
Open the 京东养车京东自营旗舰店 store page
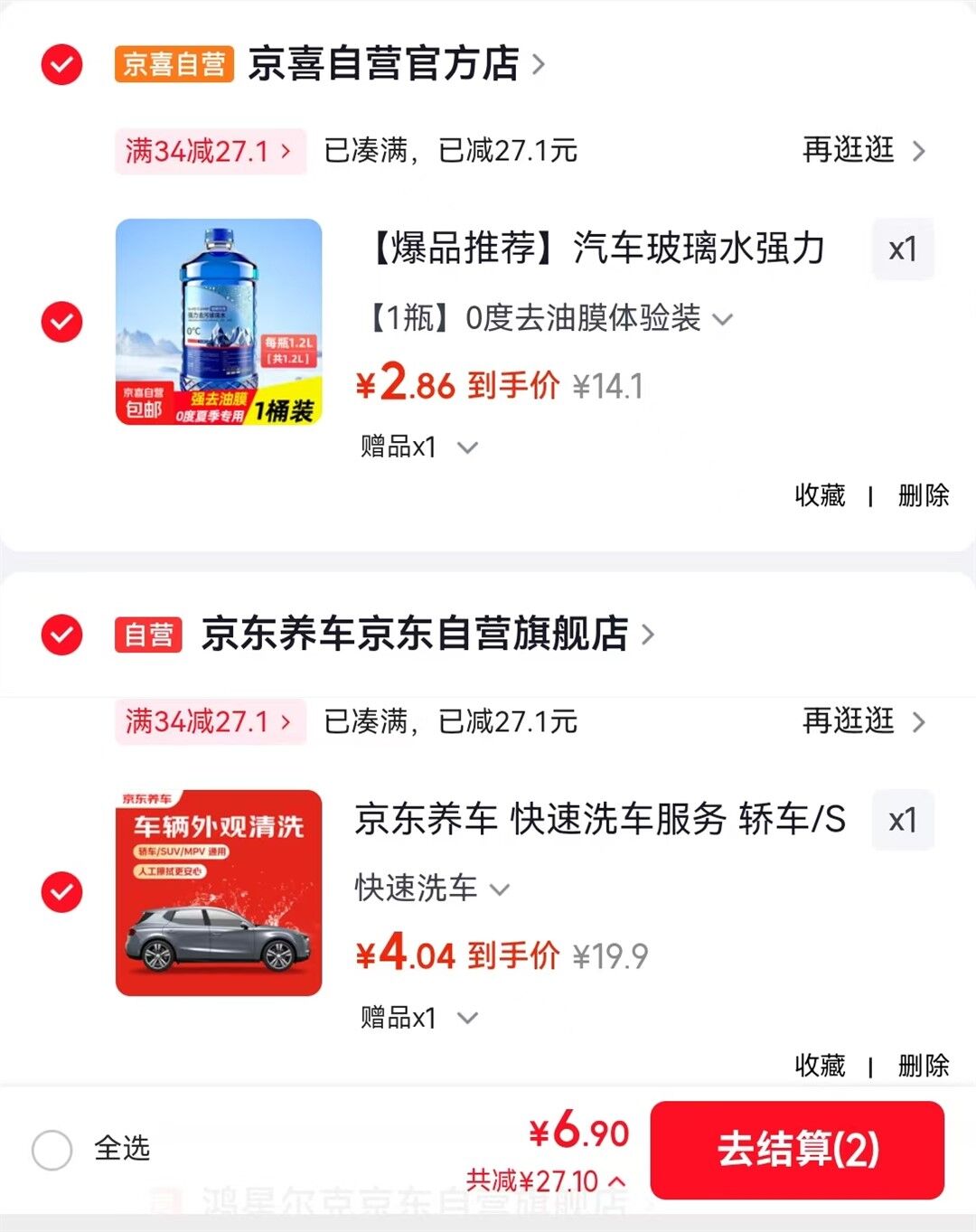[414, 634]
